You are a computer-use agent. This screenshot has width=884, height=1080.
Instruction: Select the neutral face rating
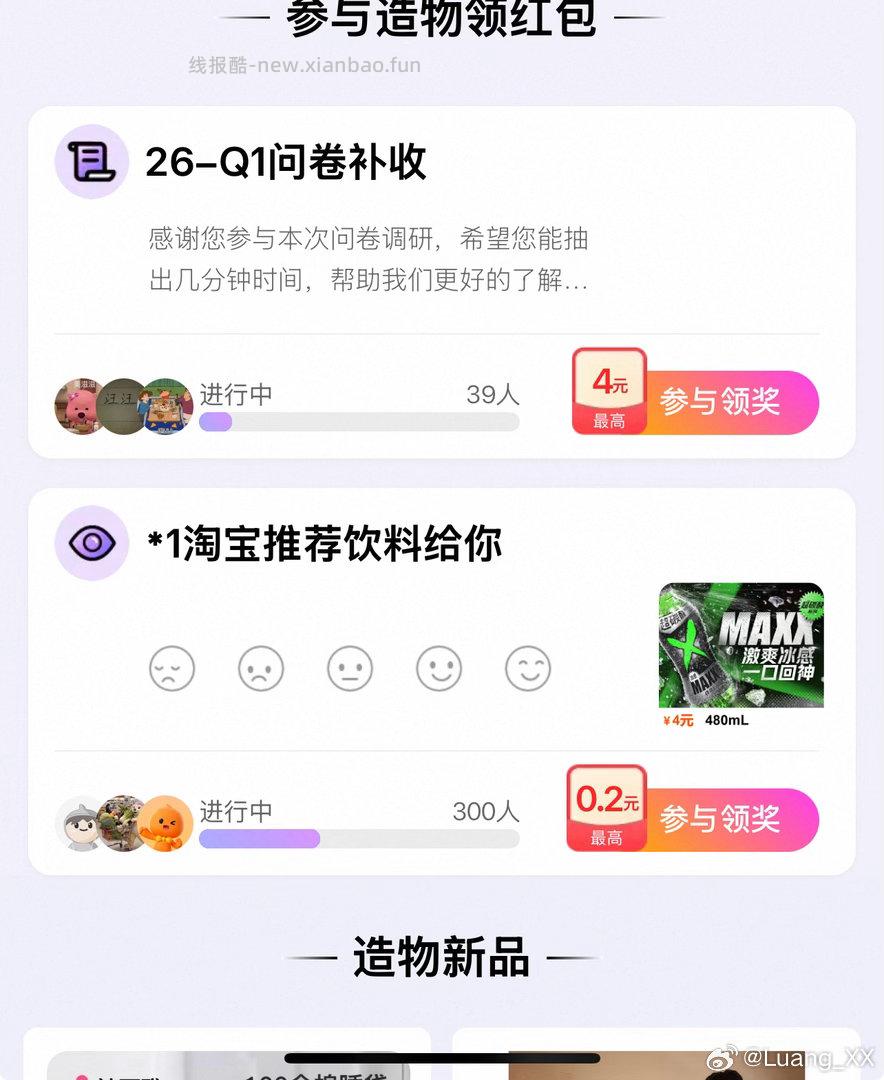pyautogui.click(x=349, y=668)
